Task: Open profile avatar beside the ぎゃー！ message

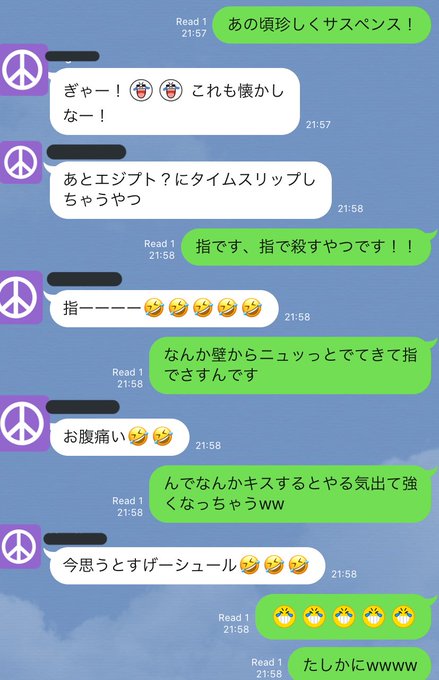Action: (x=23, y=70)
